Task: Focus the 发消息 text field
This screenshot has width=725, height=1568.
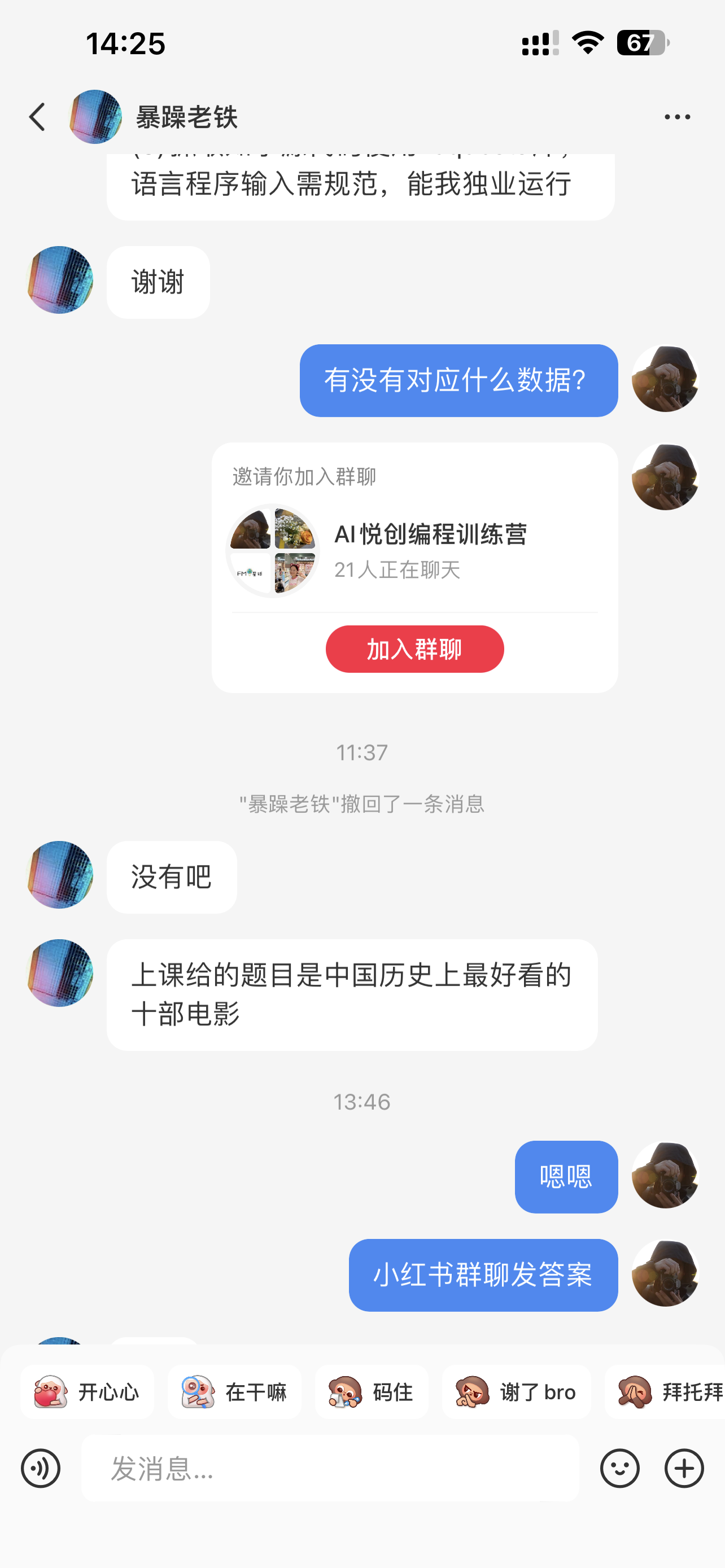Action: tap(330, 1468)
